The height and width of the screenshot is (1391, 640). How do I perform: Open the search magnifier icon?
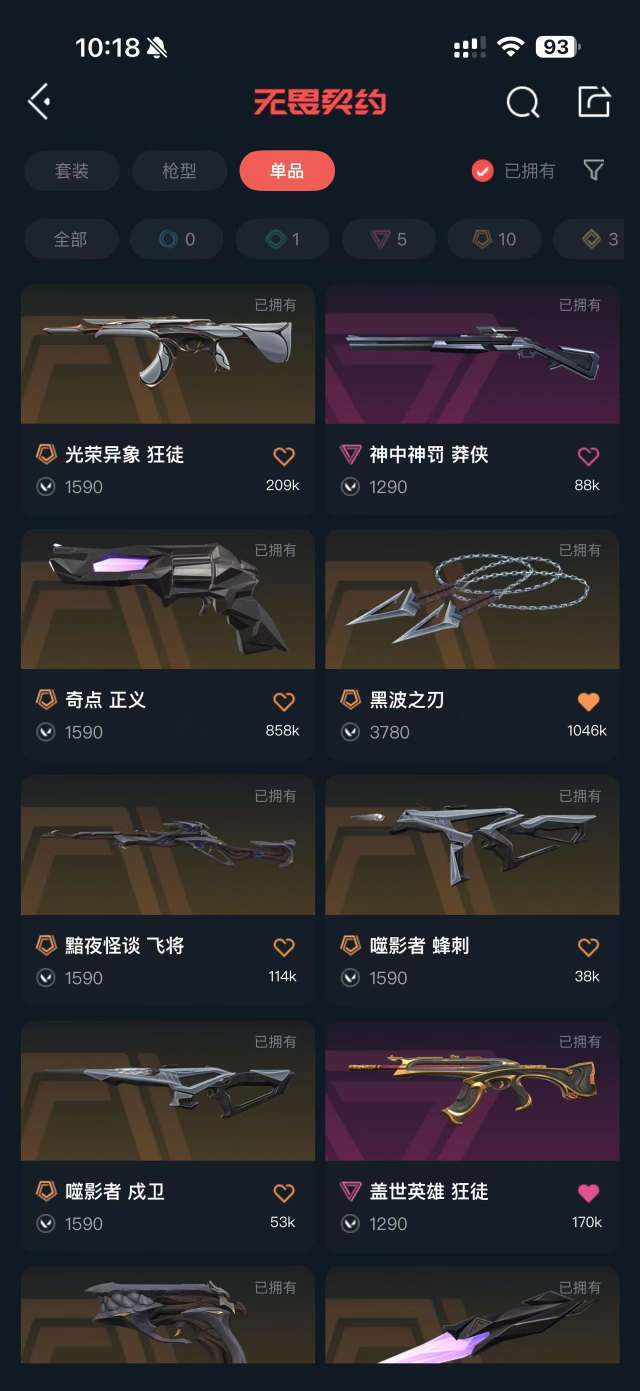pyautogui.click(x=522, y=101)
